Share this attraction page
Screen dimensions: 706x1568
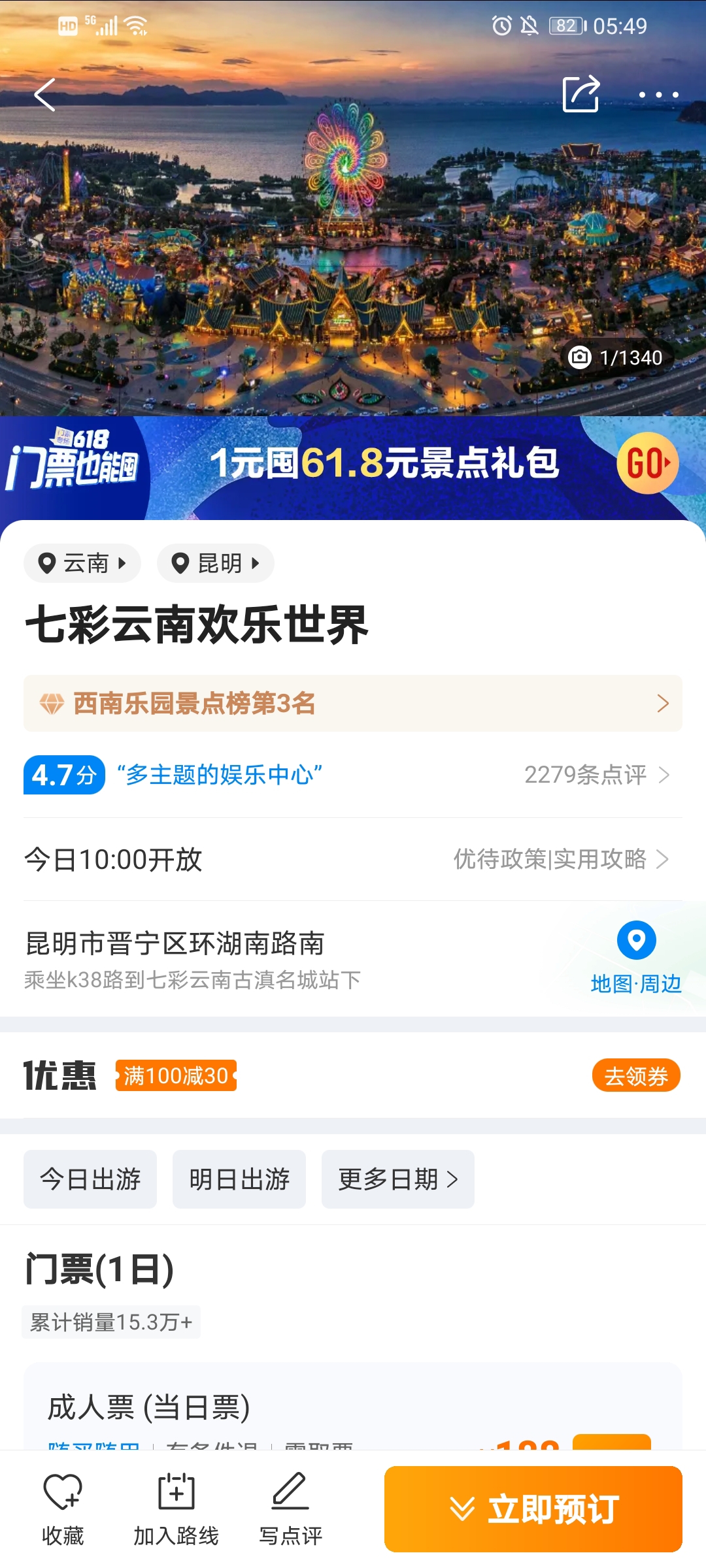click(x=581, y=94)
